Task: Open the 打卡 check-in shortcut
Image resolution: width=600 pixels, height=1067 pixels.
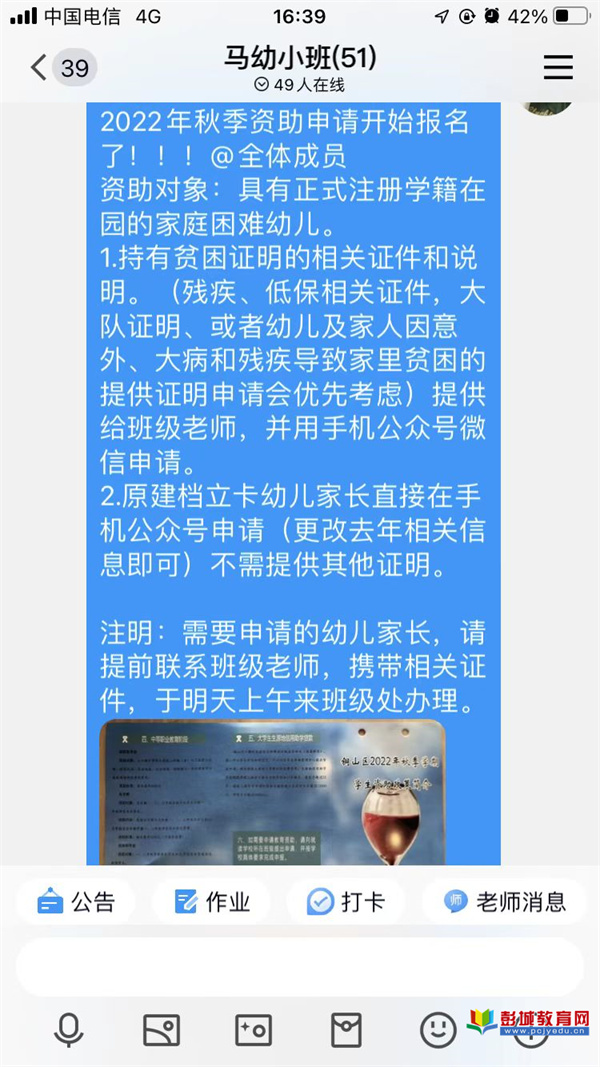Action: [x=346, y=902]
